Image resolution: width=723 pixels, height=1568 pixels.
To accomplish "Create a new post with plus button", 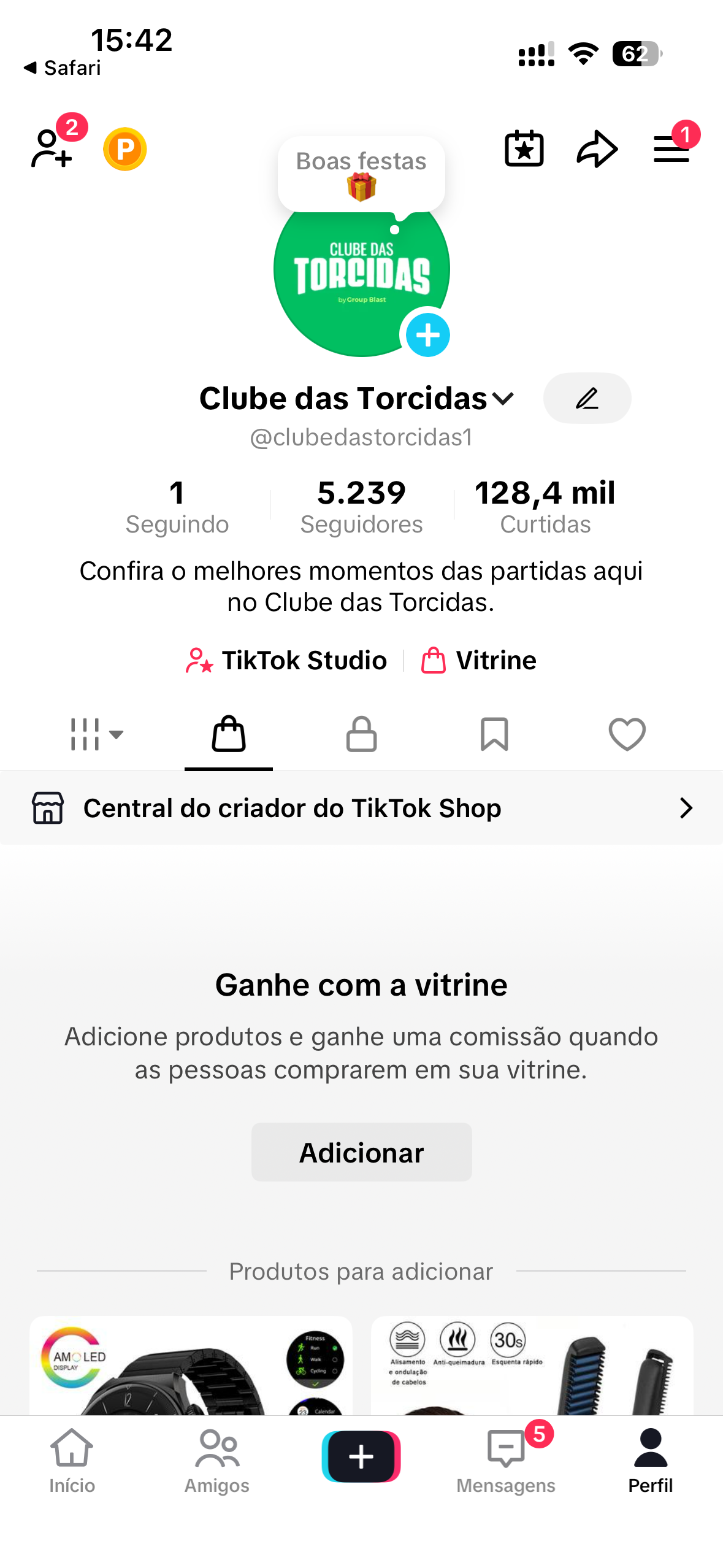I will coord(361,1456).
